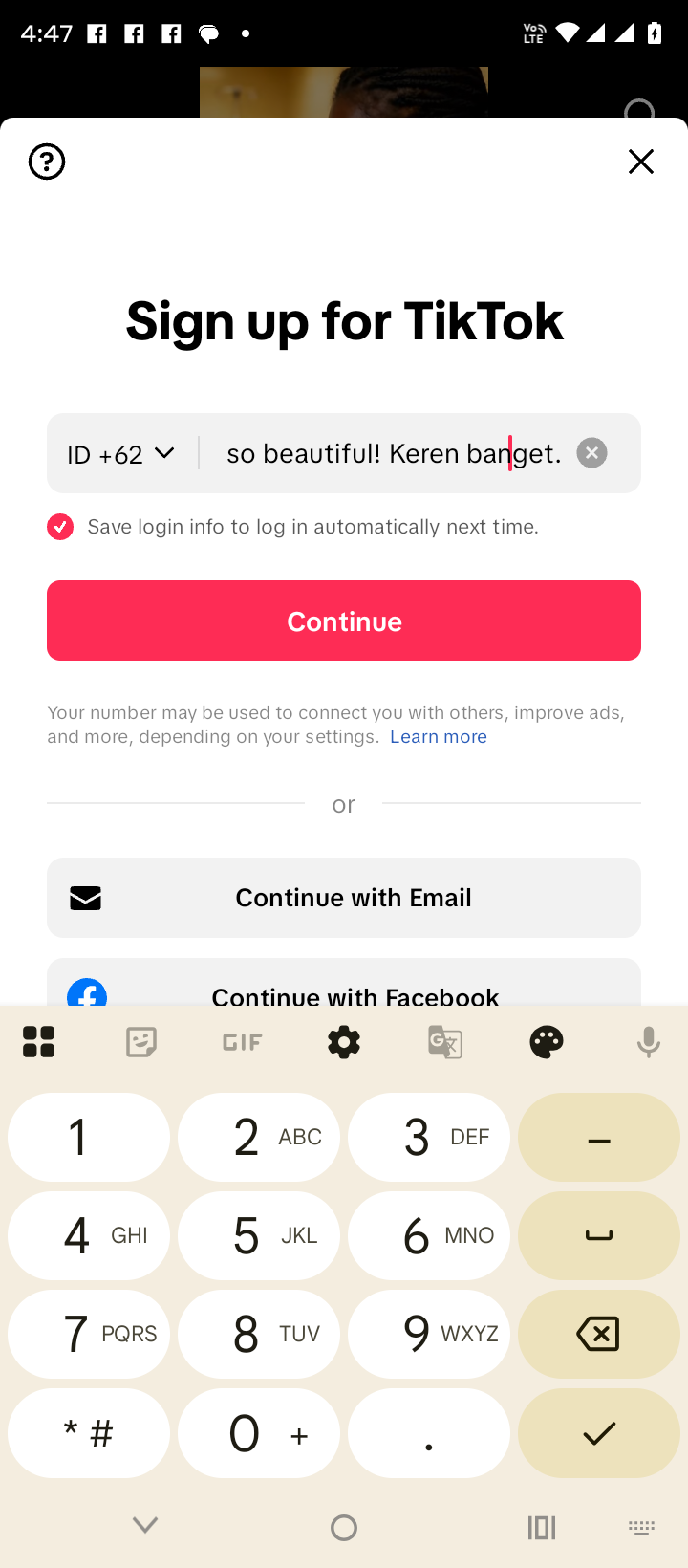
Task: Start voice input with the microphone
Action: (648, 1042)
